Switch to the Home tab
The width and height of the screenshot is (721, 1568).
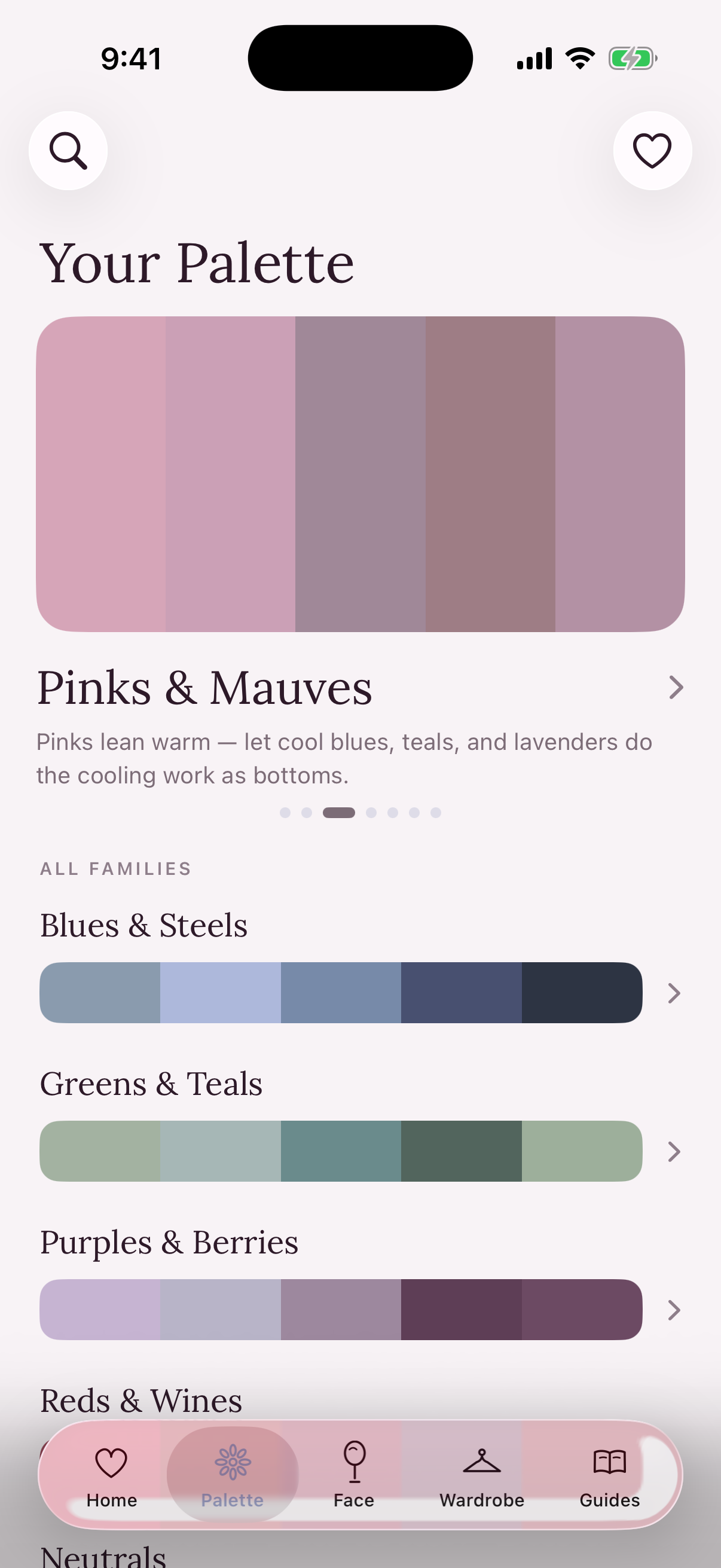[x=111, y=1474]
